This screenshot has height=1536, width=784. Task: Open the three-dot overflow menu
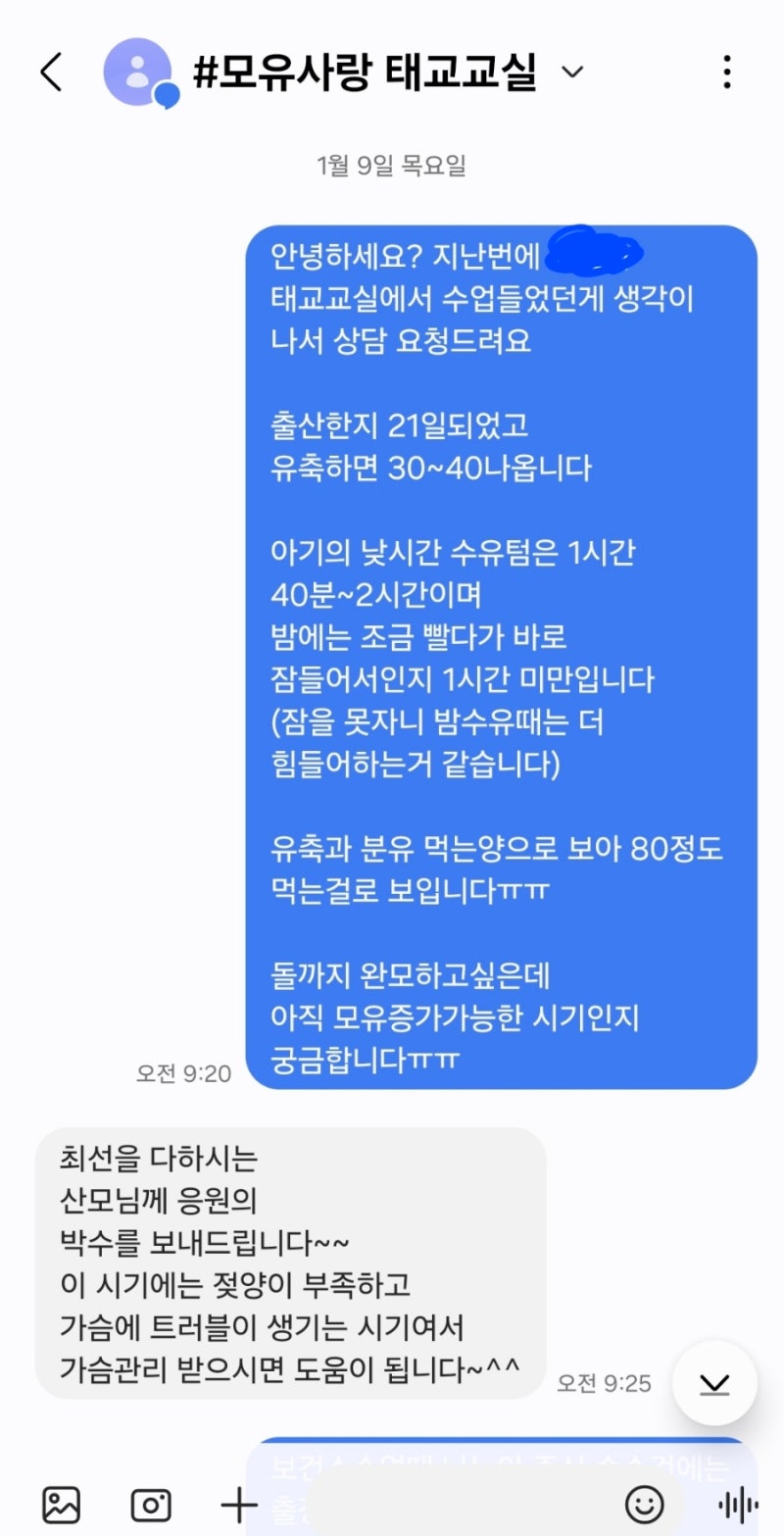pos(726,72)
